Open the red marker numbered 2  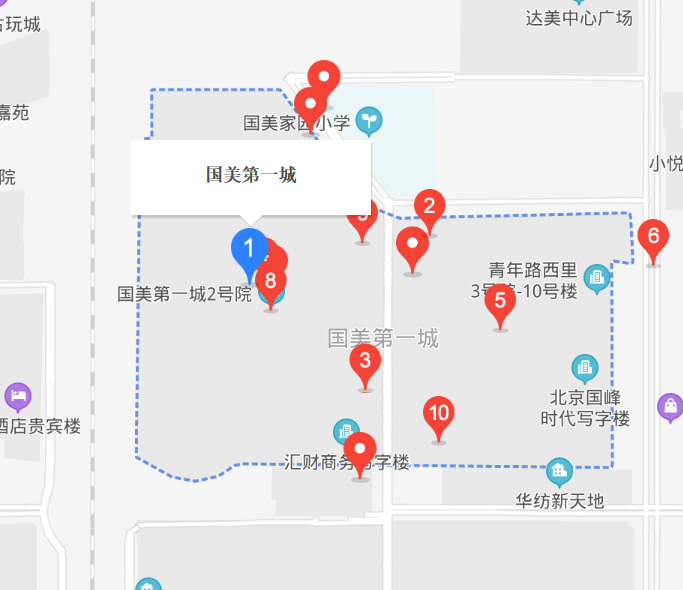tap(430, 207)
